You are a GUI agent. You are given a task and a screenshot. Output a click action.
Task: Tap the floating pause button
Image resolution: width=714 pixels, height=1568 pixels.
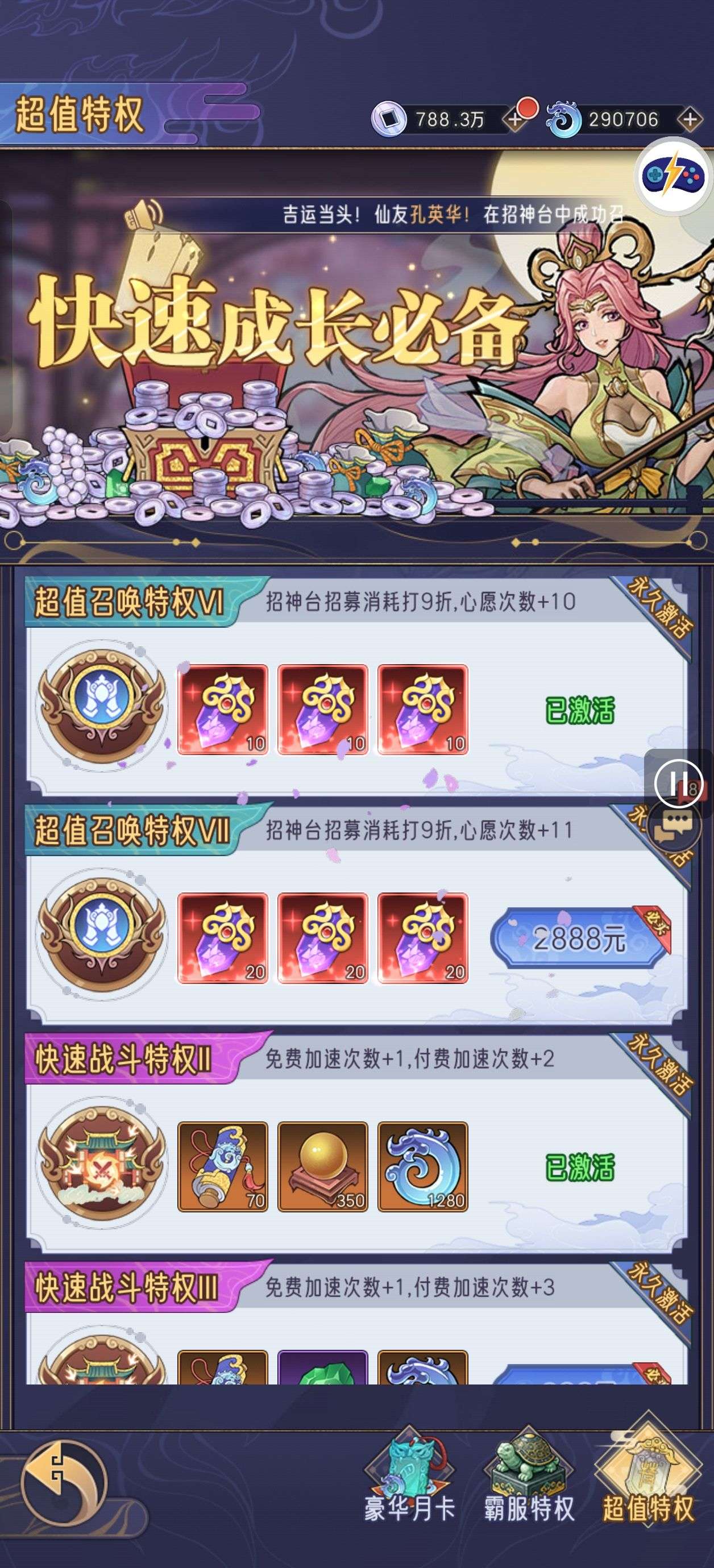coord(678,782)
